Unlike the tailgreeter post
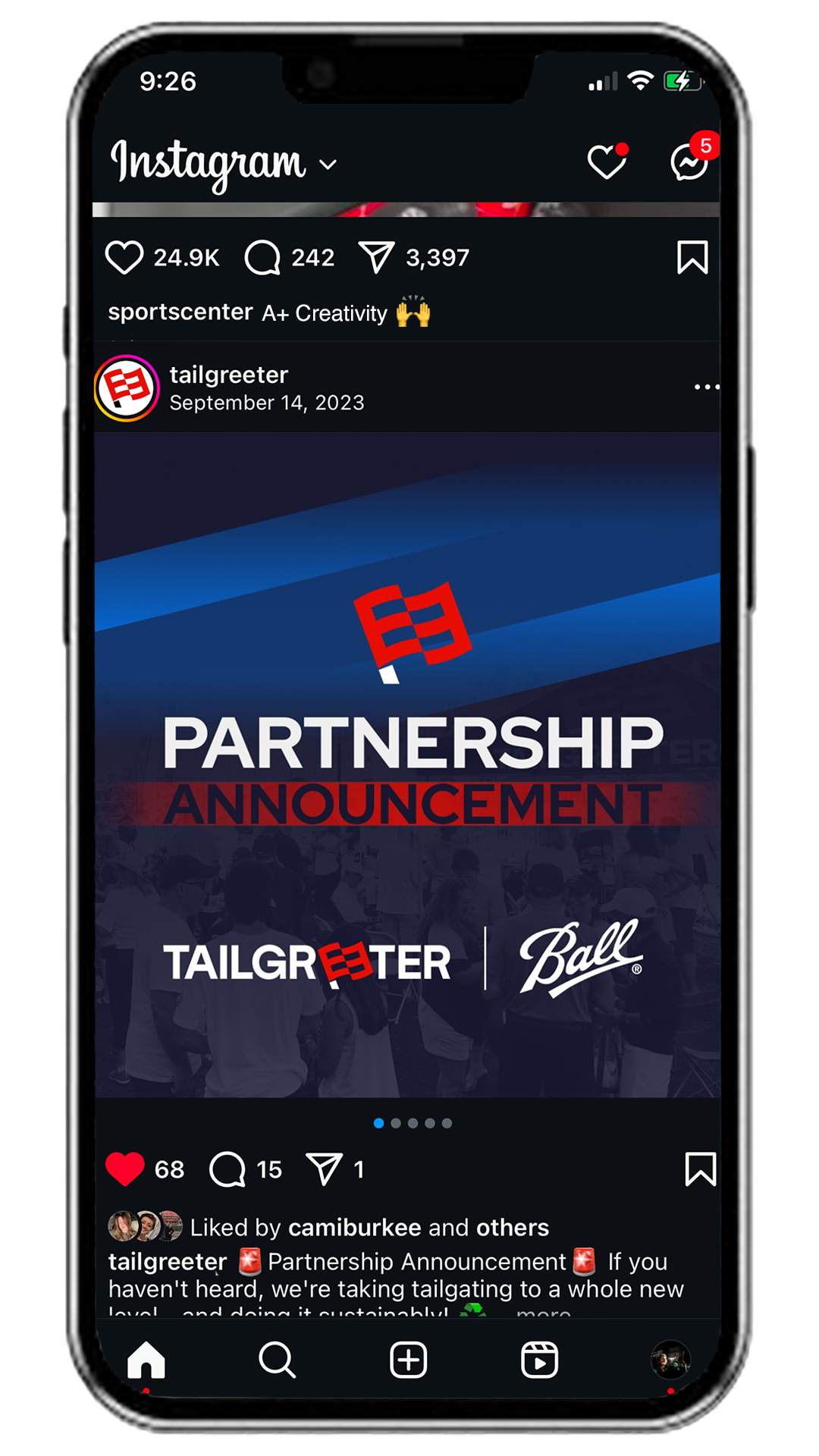Image resolution: width=819 pixels, height=1456 pixels. point(125,1169)
